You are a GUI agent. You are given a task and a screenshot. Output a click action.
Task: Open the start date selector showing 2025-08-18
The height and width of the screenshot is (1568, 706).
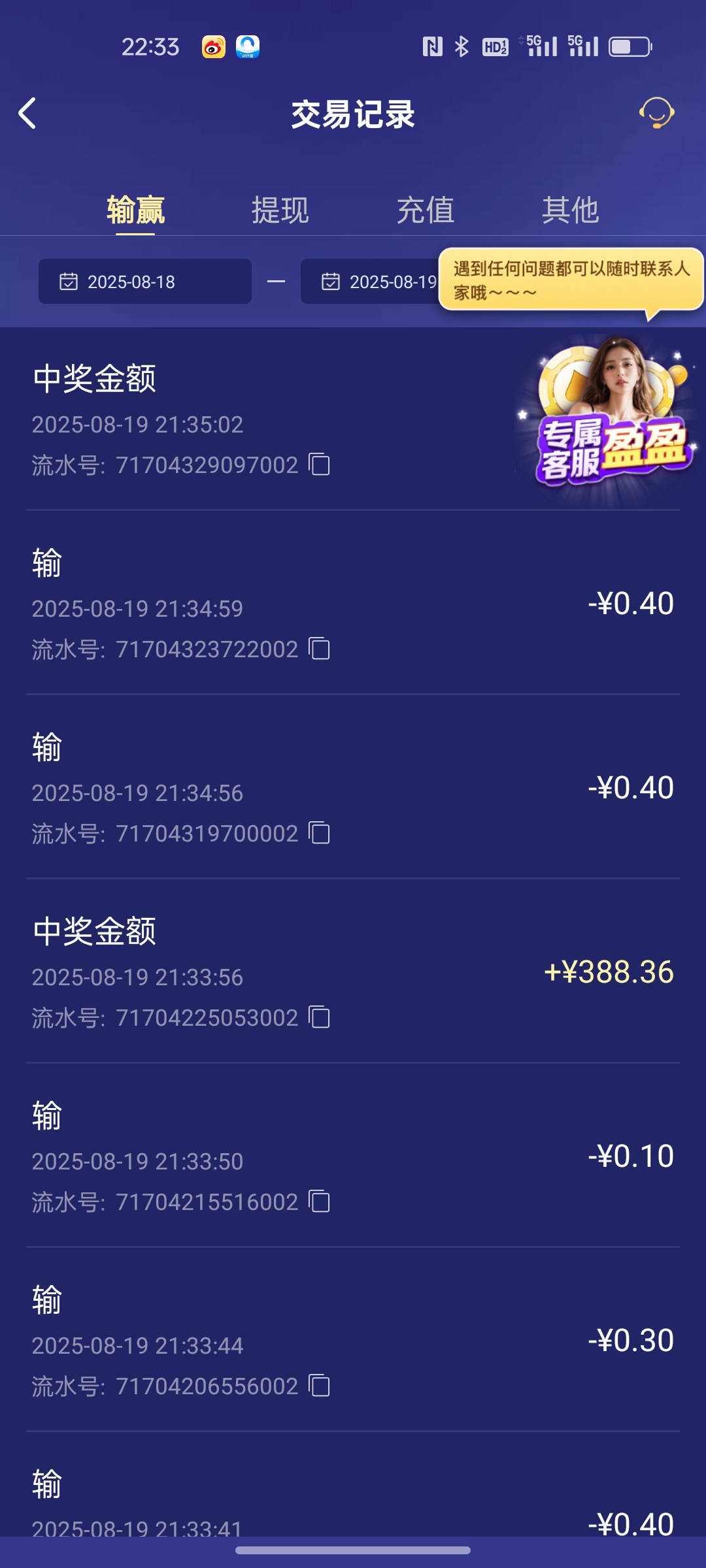click(x=144, y=281)
